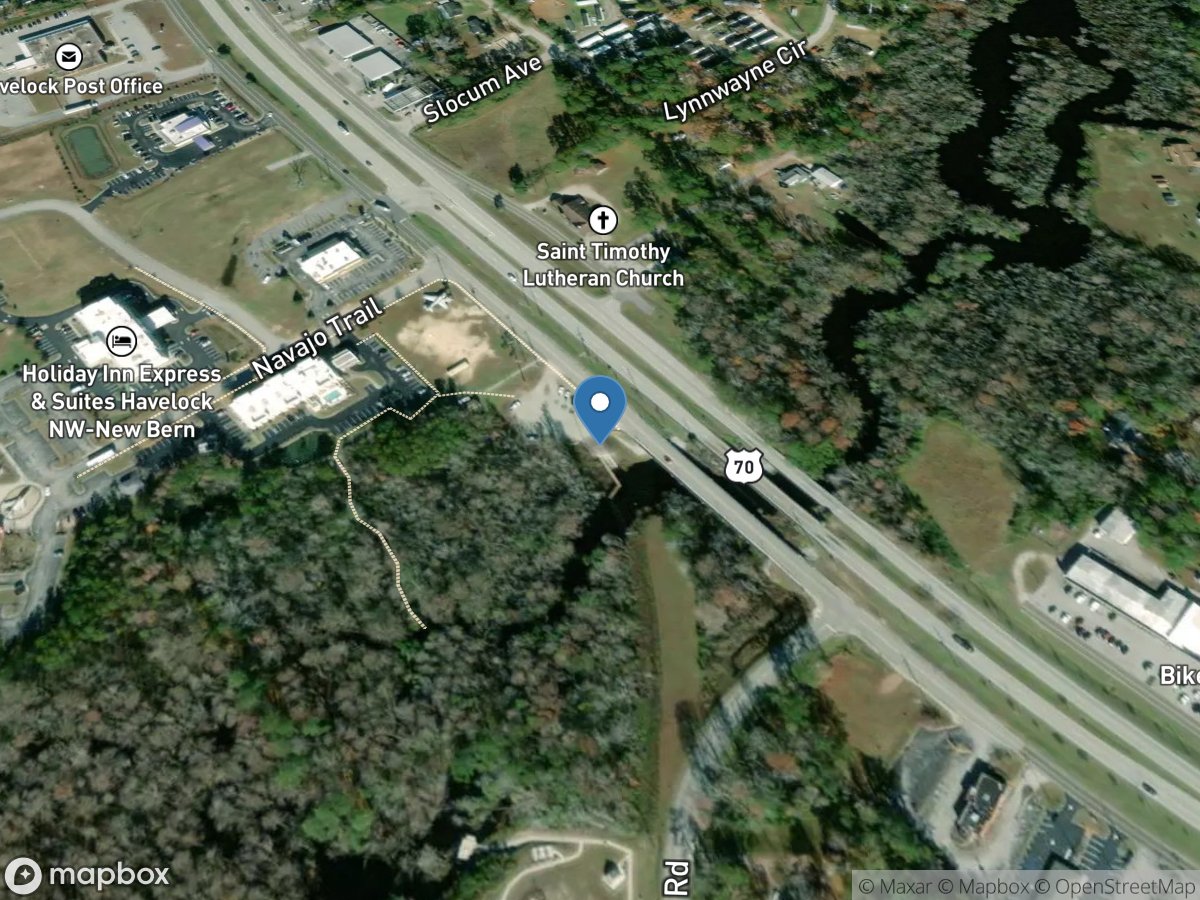Select Saint Timothy Lutheran Church marker
The height and width of the screenshot is (900, 1200).
point(602,219)
